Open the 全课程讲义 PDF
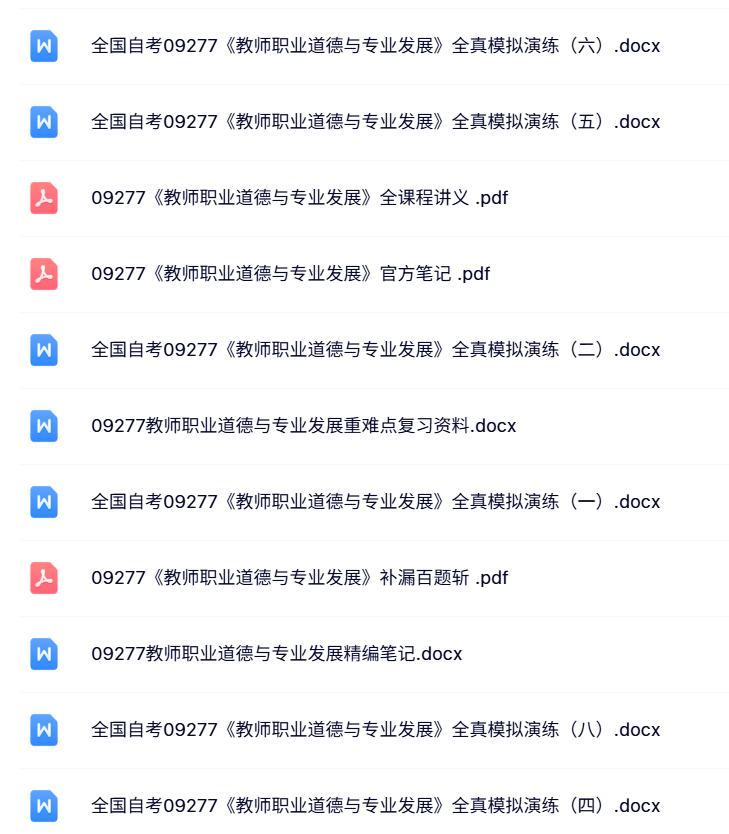This screenshot has width=729, height=834. point(299,198)
